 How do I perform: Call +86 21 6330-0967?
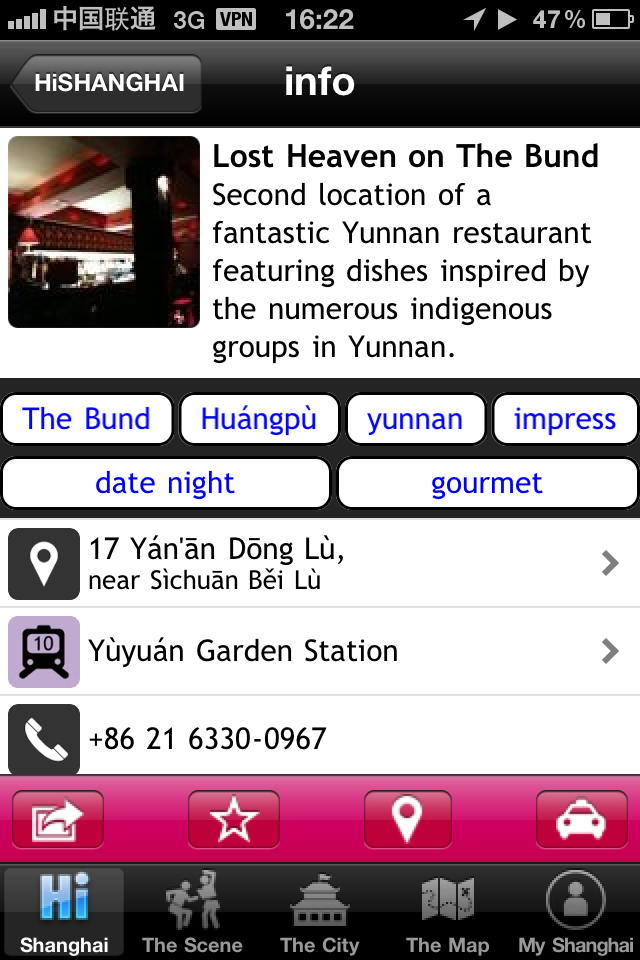[320, 739]
